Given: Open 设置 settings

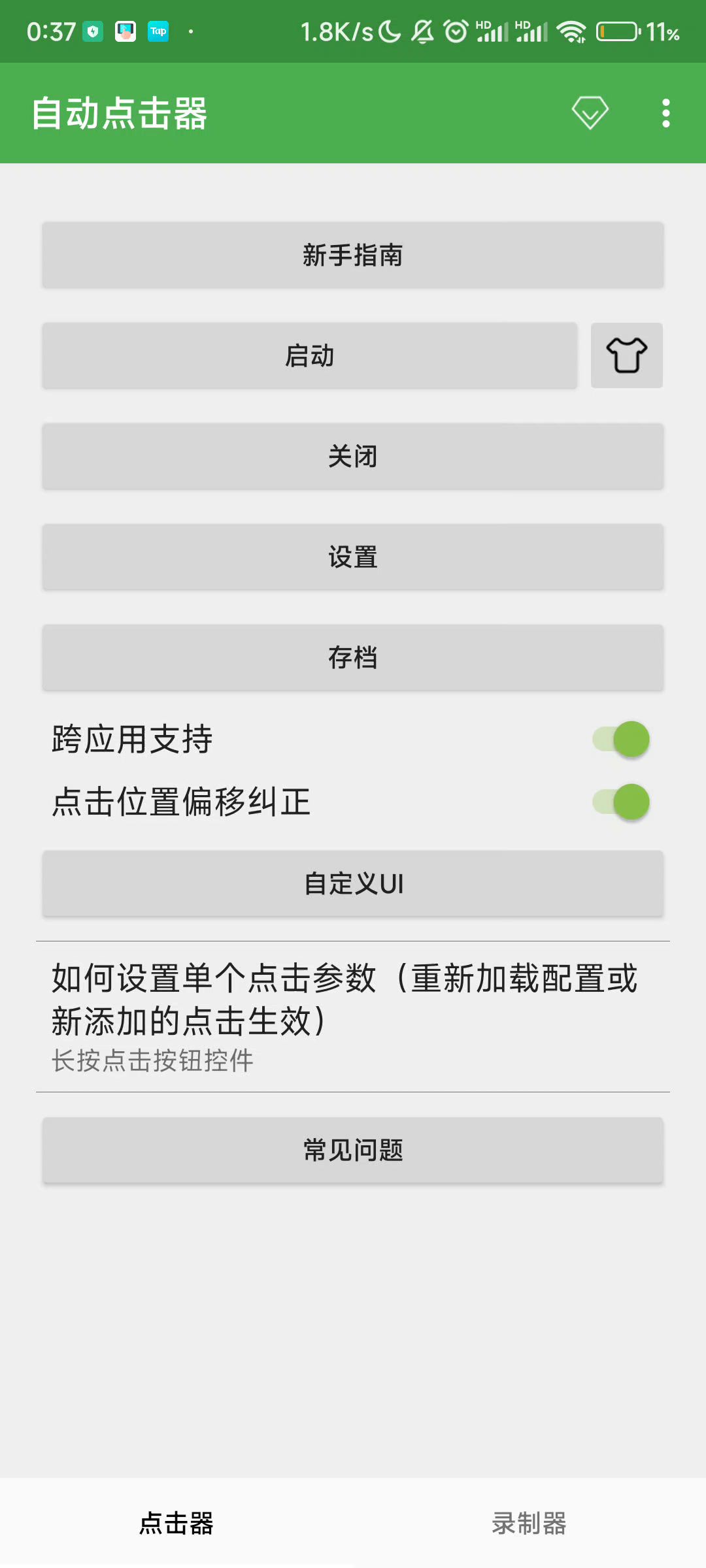Looking at the screenshot, I should (x=353, y=557).
